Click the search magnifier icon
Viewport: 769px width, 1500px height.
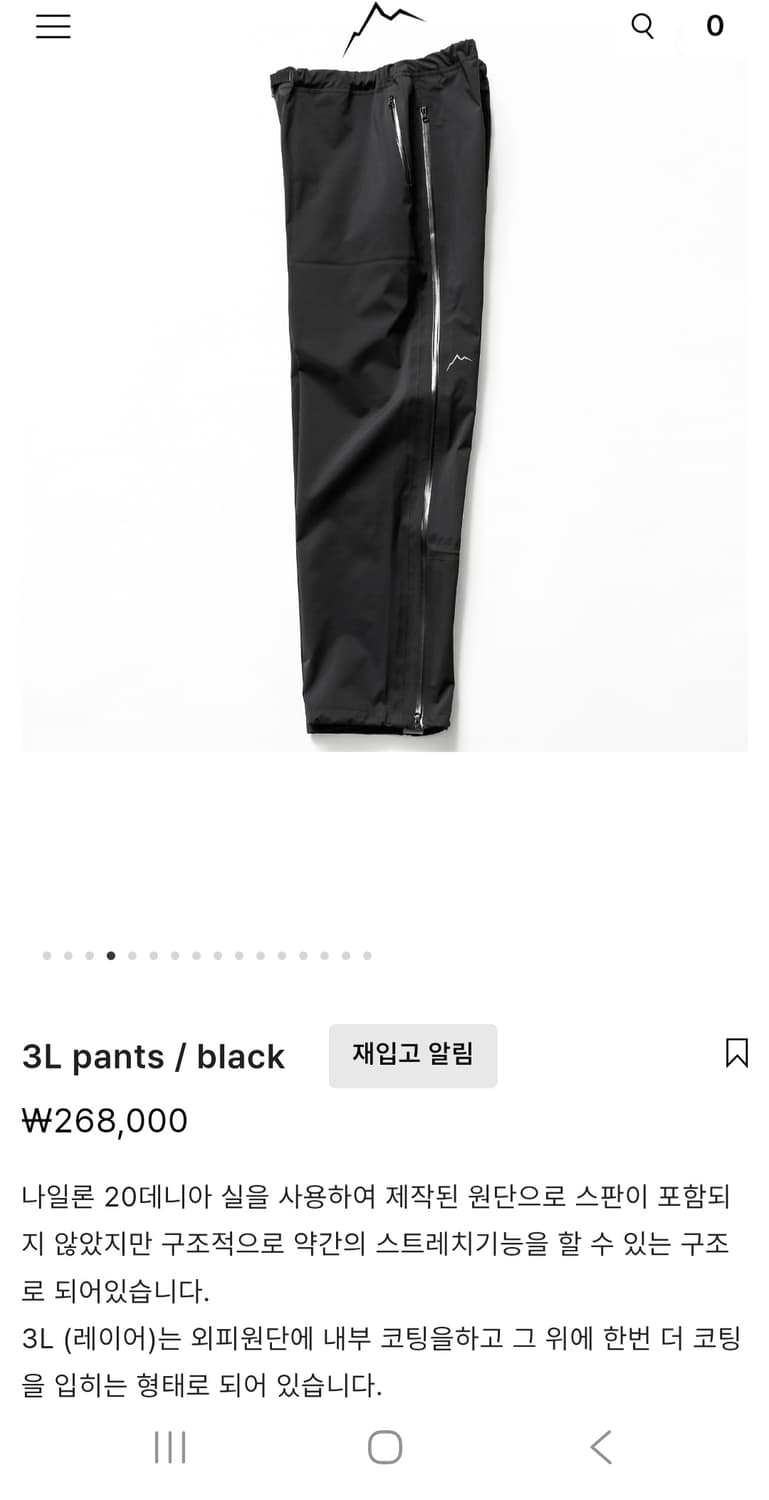click(641, 26)
